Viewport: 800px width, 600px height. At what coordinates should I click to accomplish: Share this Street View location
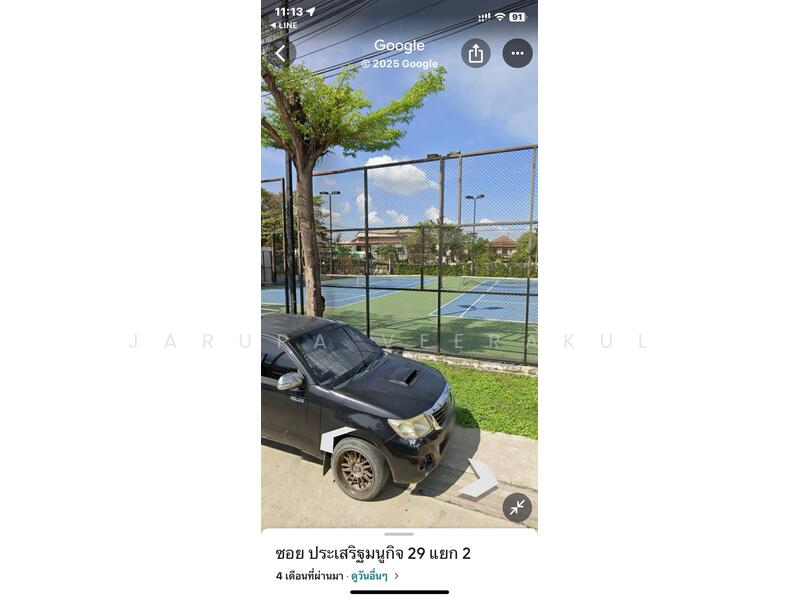[476, 53]
